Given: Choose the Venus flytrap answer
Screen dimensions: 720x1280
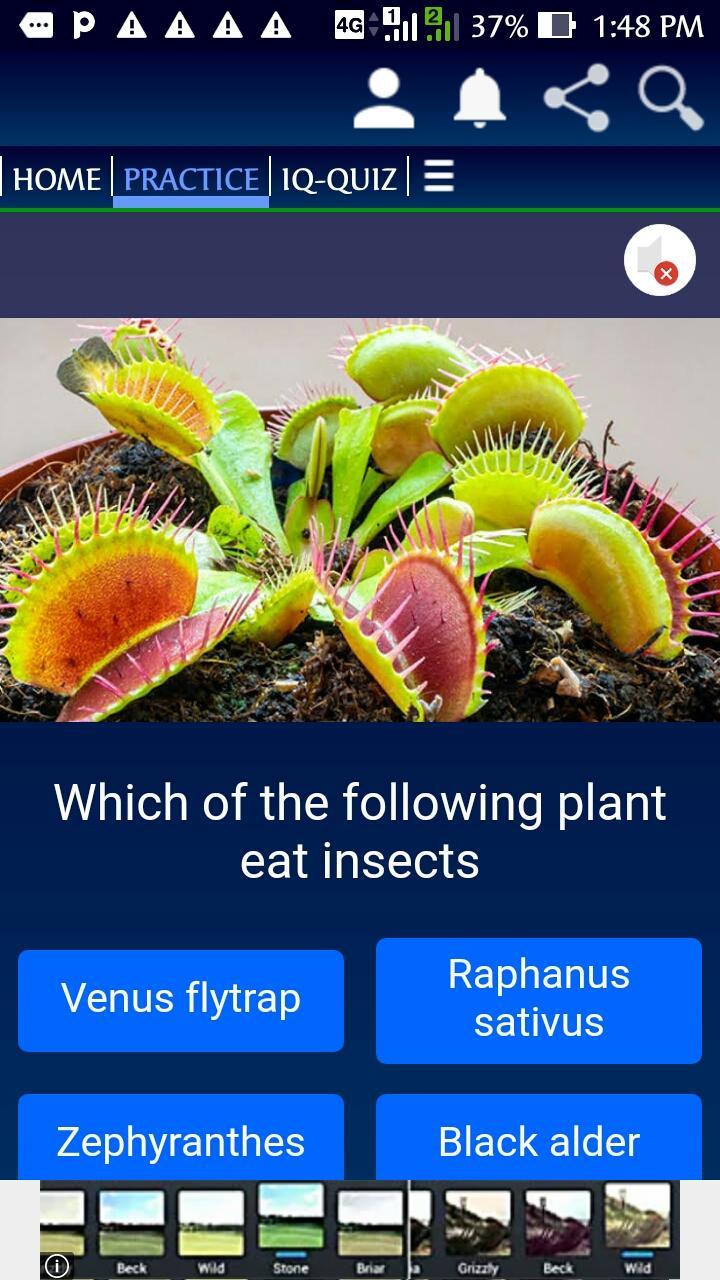Looking at the screenshot, I should 180,999.
